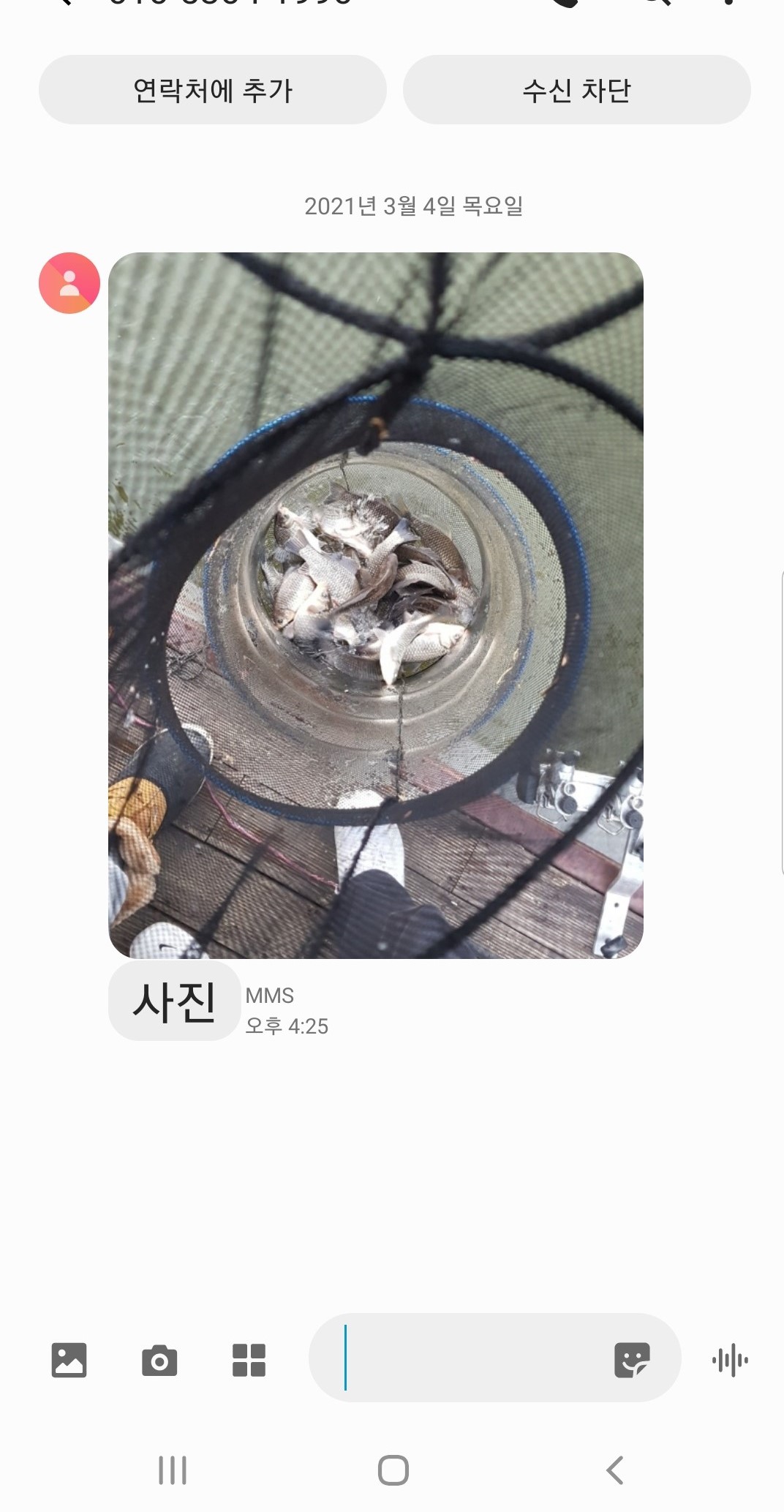Open recent apps from the navigation bar

coord(173,1470)
